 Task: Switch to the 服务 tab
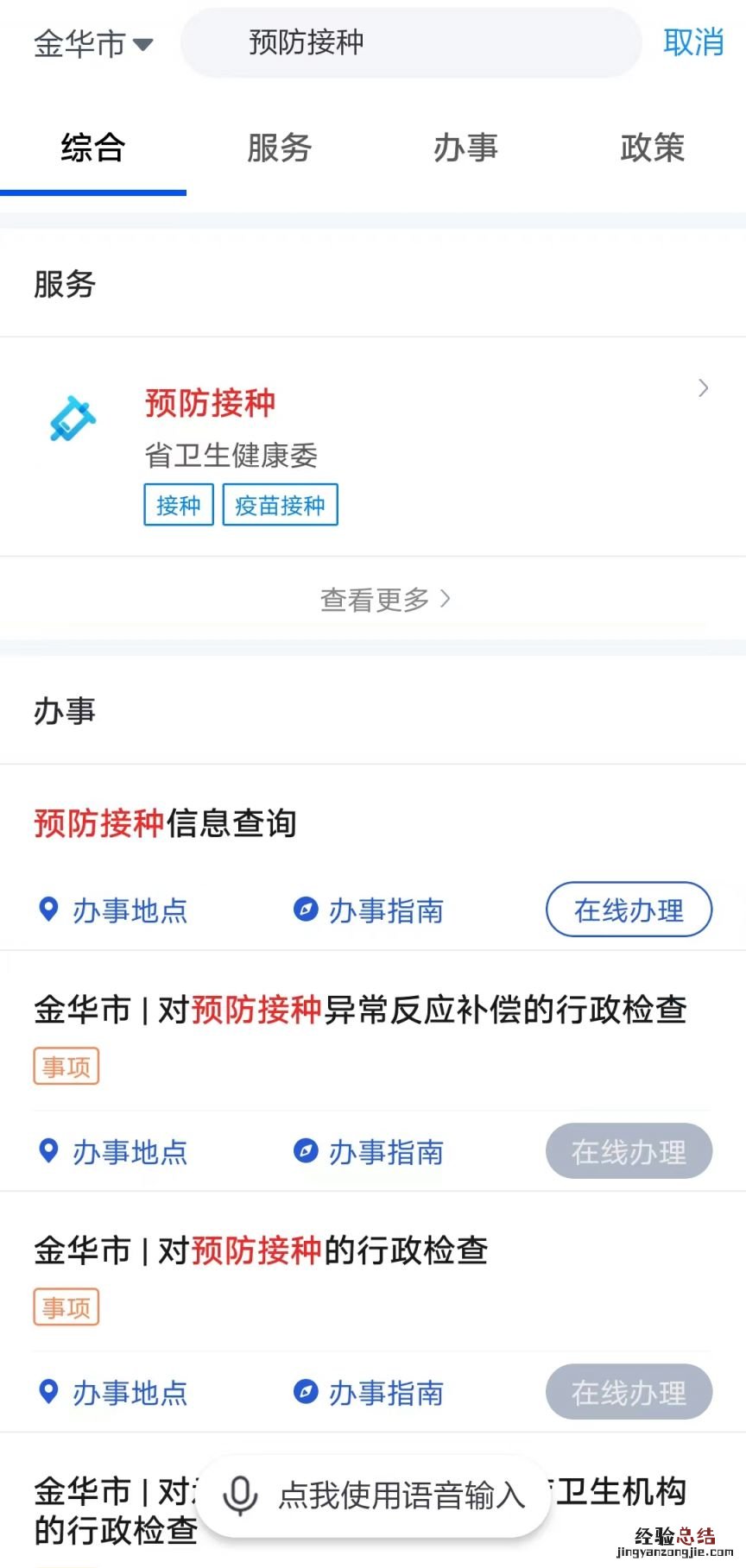(x=279, y=148)
